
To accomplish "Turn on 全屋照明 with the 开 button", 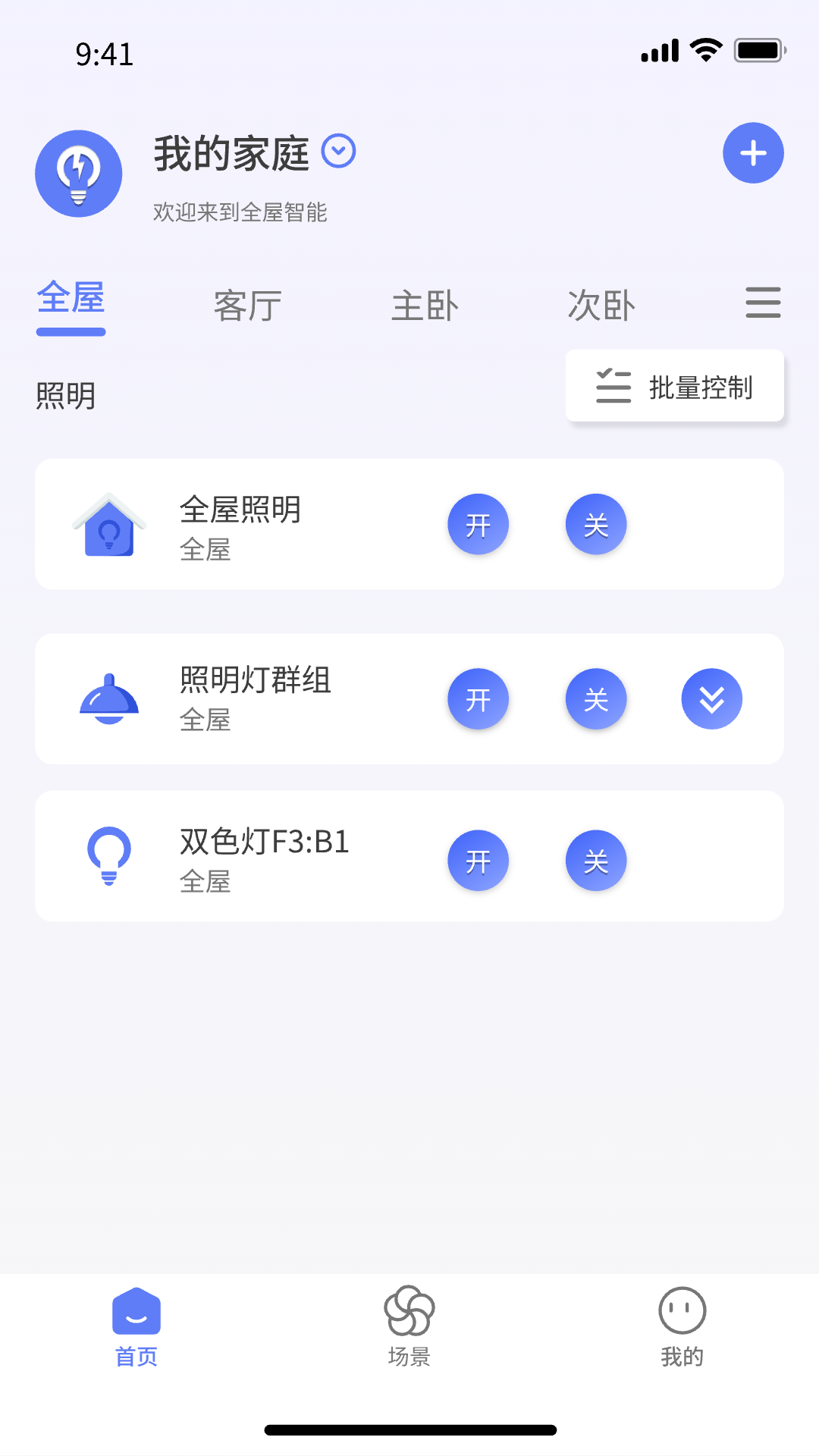I will pyautogui.click(x=479, y=523).
